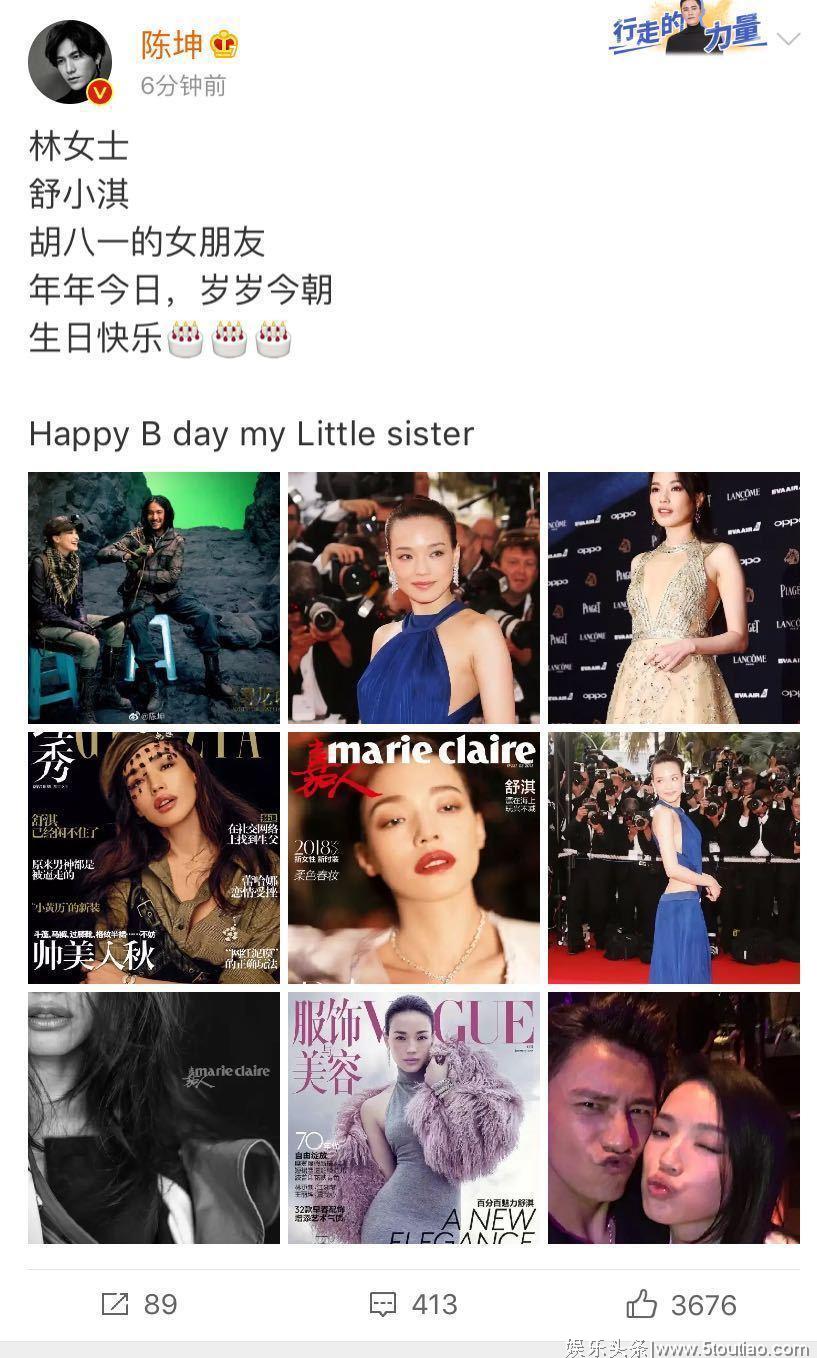
Task: Open the VOGUE magazine cover photo
Action: coord(414,1117)
